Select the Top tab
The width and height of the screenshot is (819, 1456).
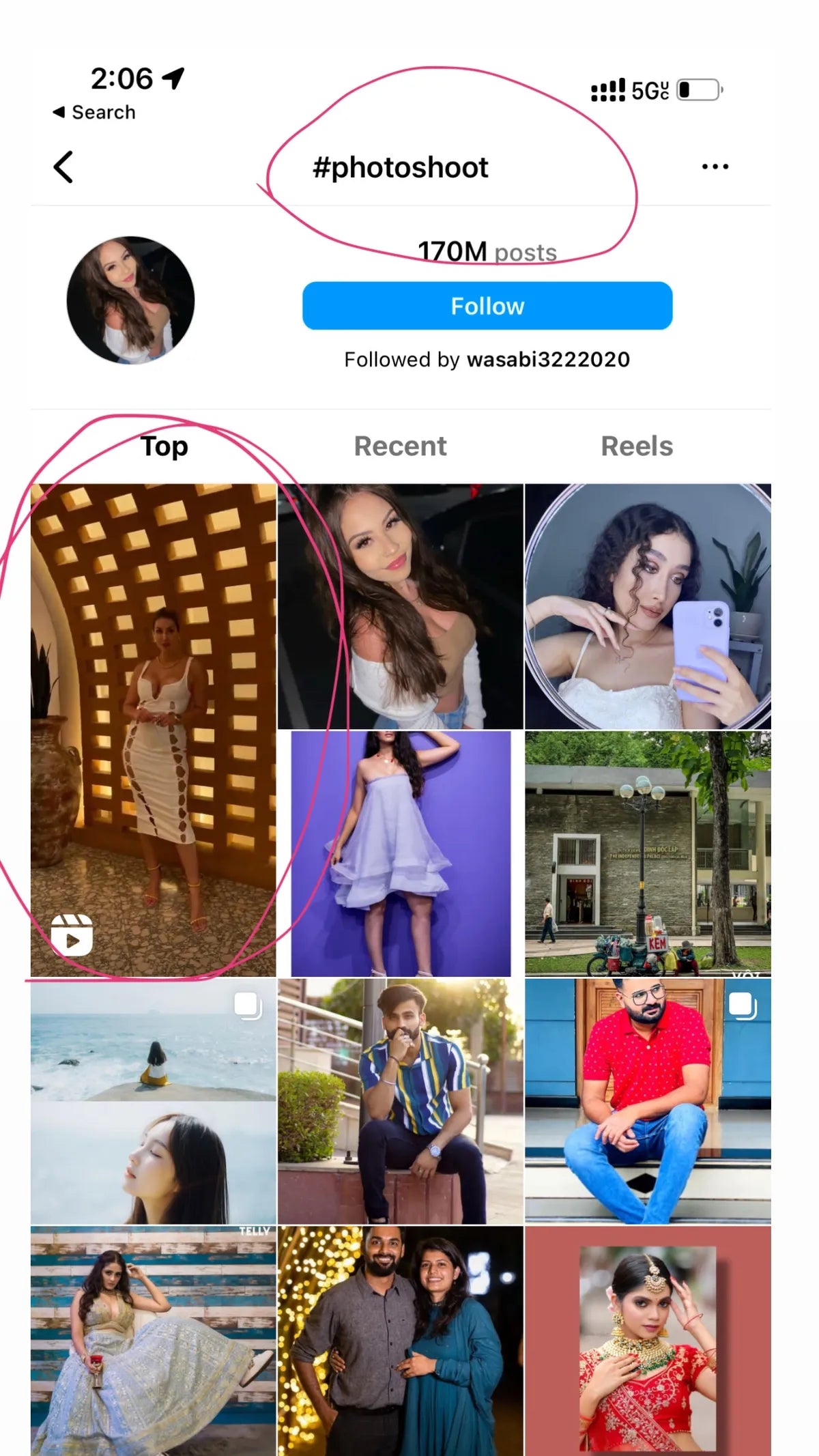click(164, 446)
